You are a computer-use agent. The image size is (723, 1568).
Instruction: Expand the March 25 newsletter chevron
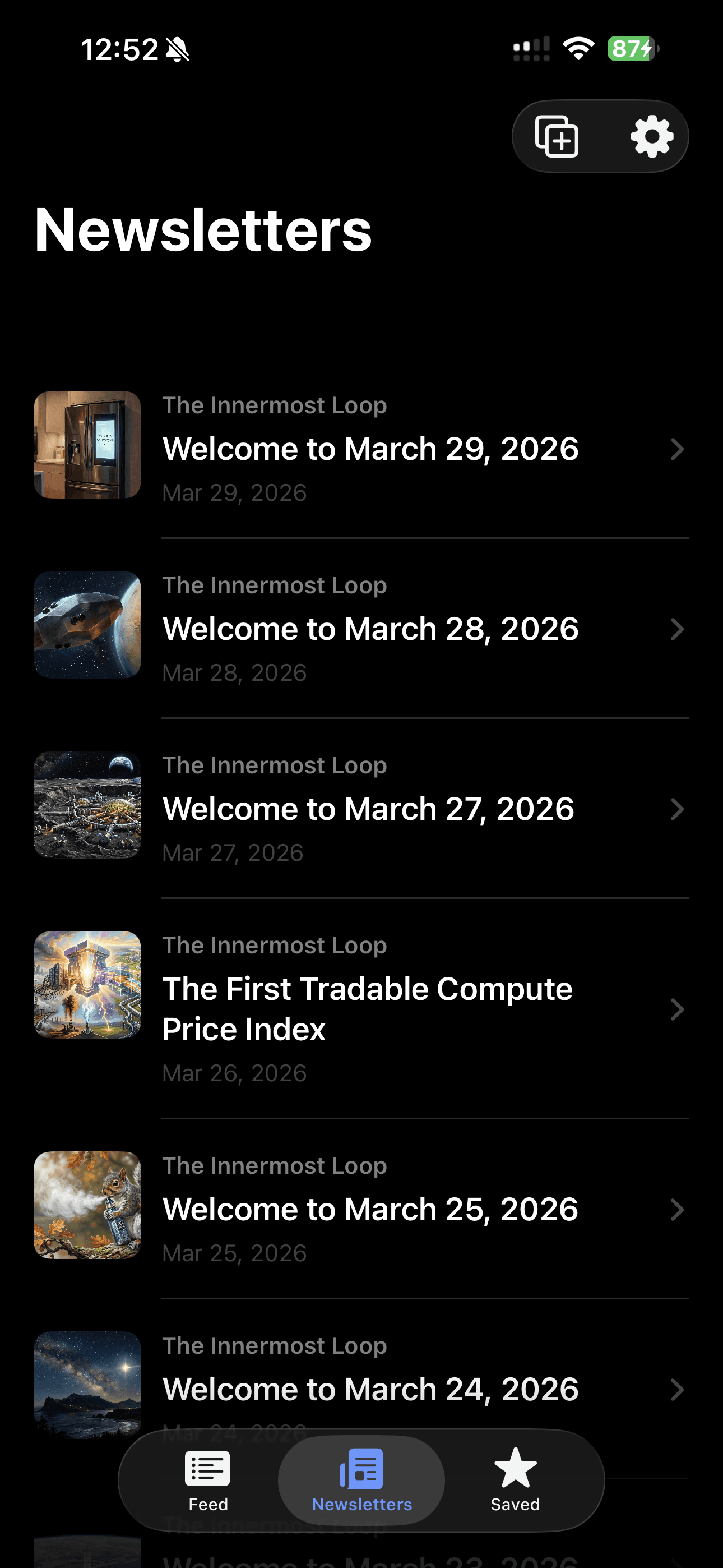[678, 1209]
